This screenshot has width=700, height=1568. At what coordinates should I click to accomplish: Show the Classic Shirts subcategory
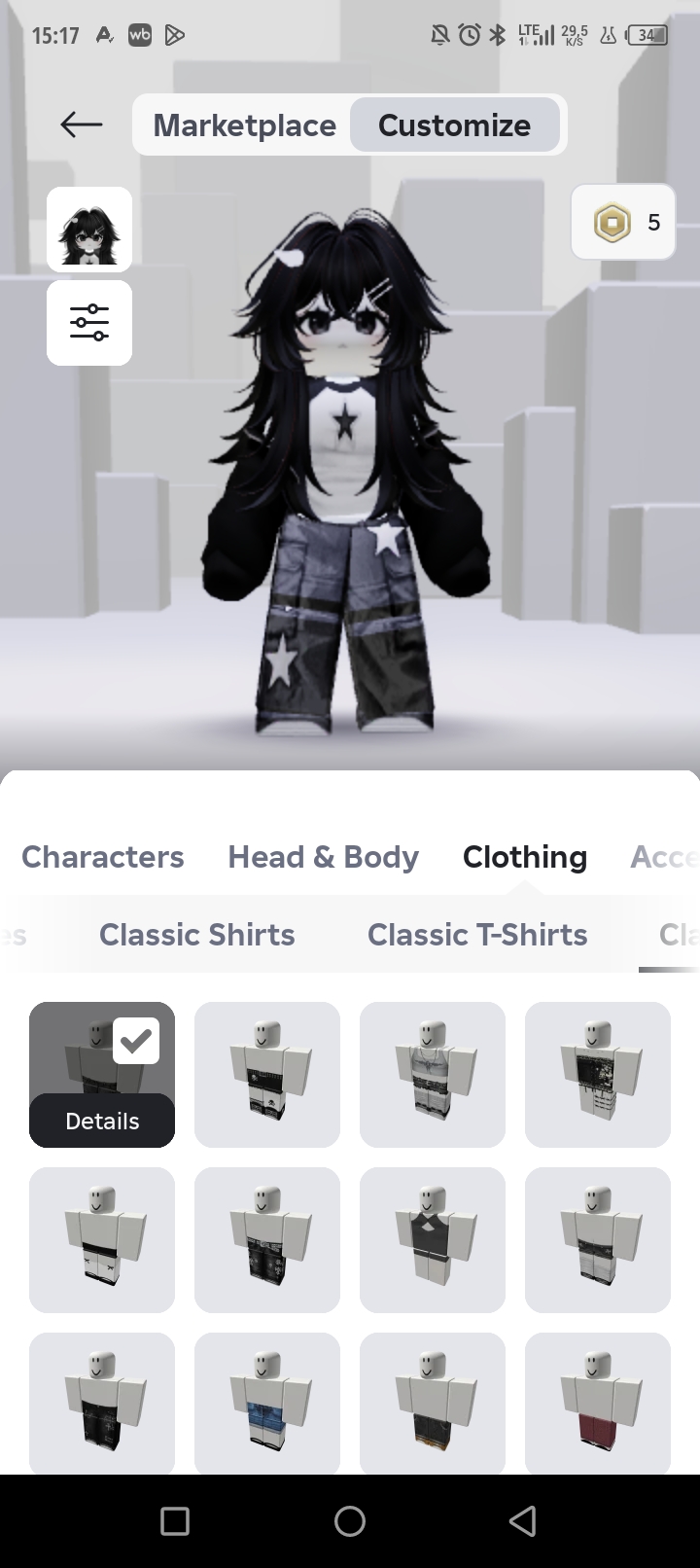pos(196,935)
